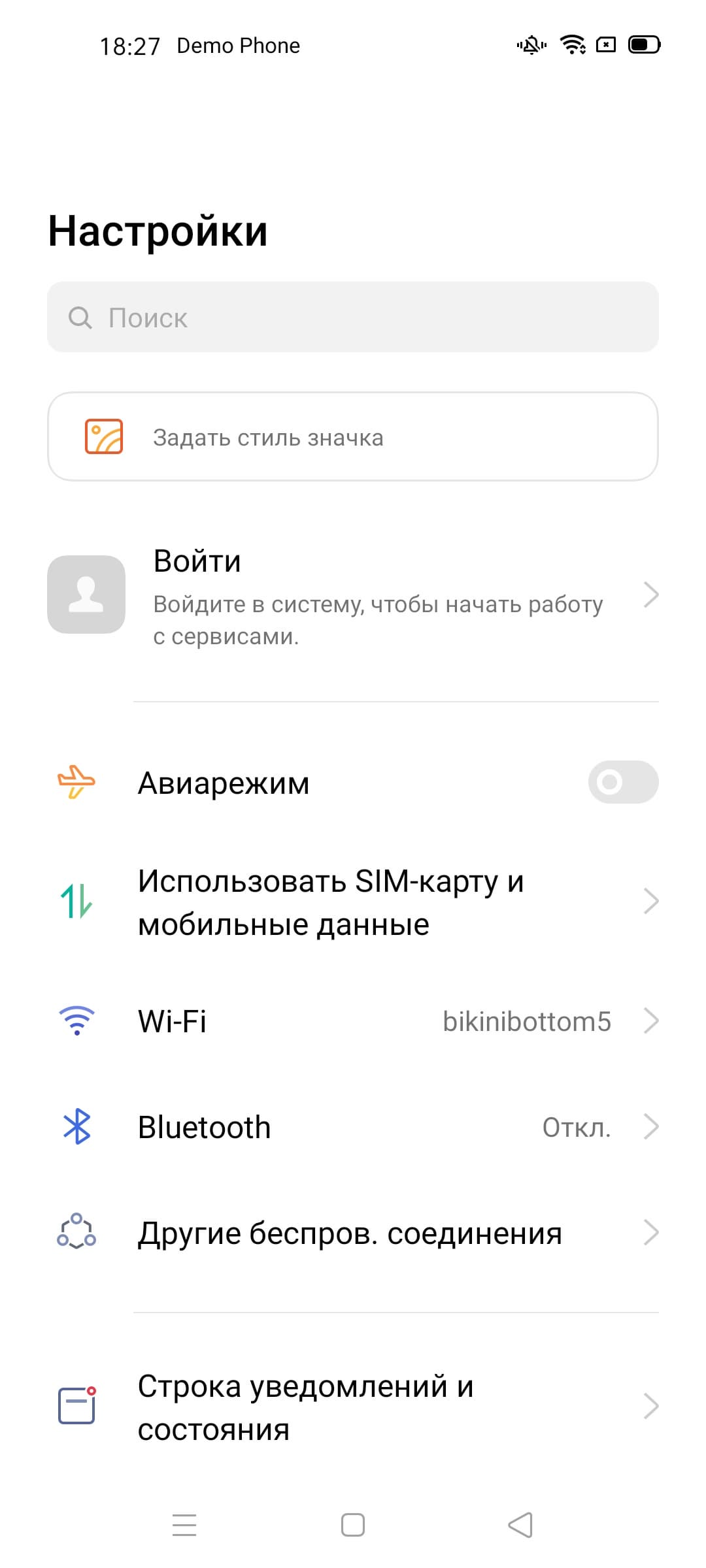
Task: Open the Задать стиль значка card
Action: click(x=353, y=436)
